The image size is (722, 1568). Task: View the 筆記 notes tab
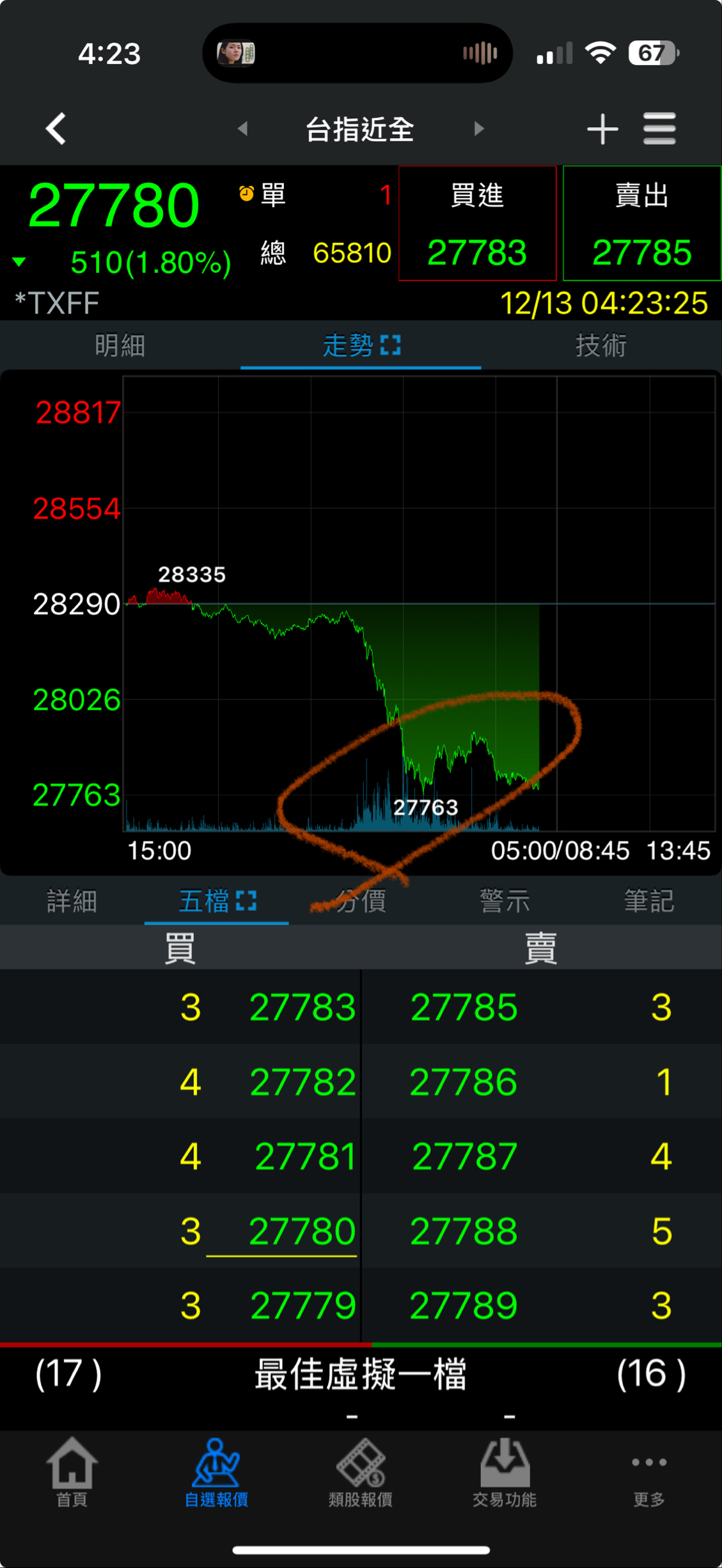click(x=648, y=901)
